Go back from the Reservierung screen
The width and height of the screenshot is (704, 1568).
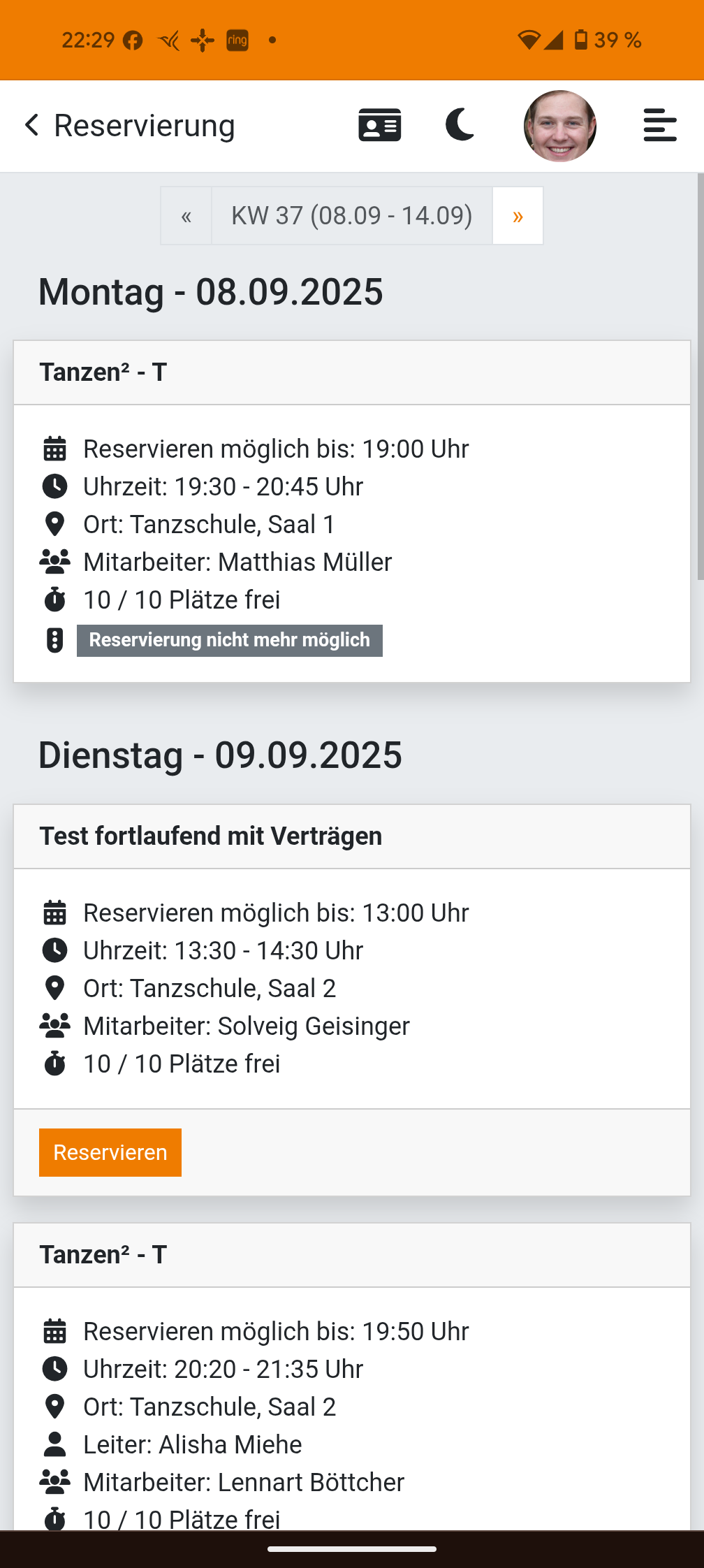pyautogui.click(x=31, y=126)
